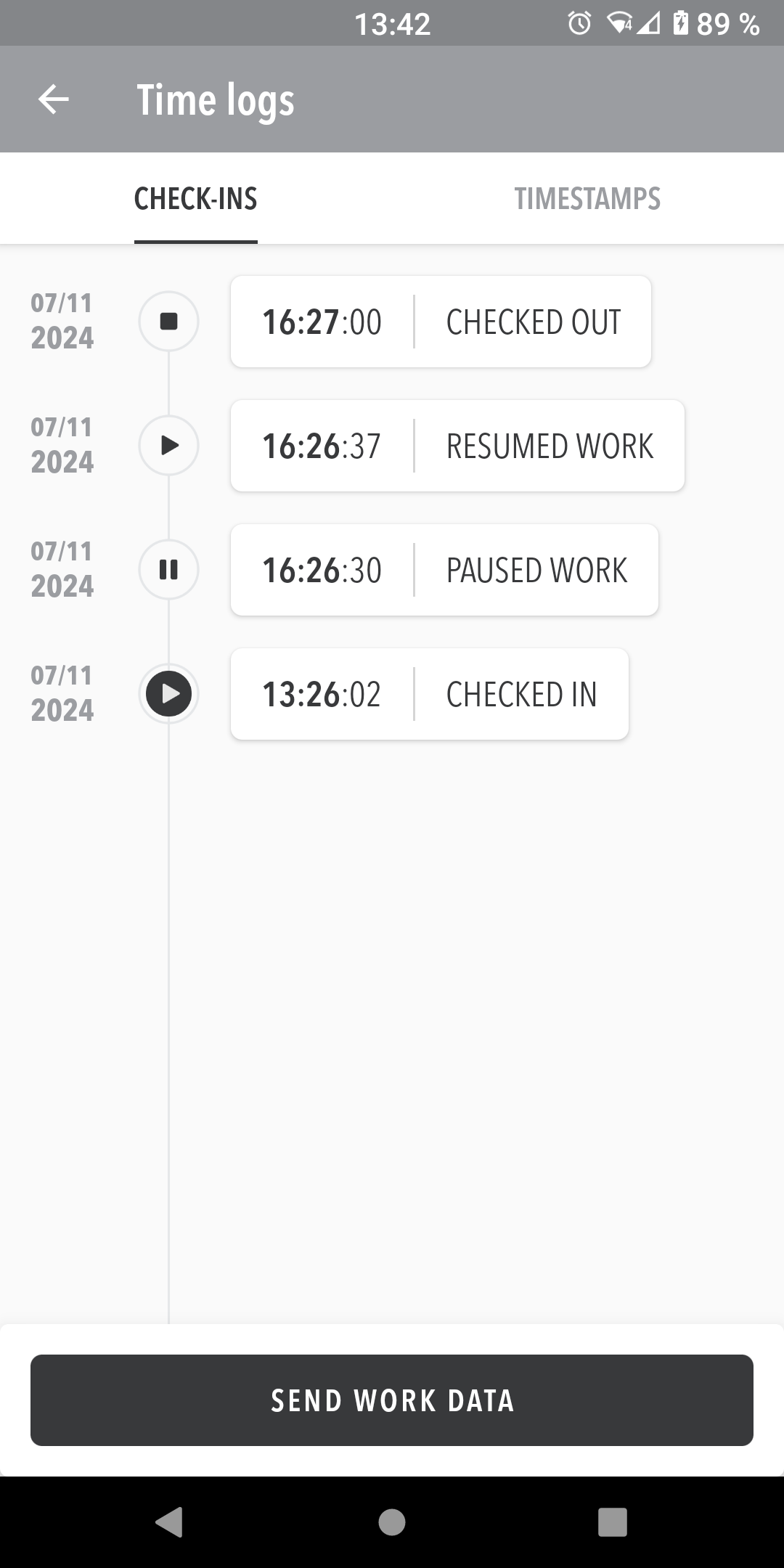Open the 16:26:37 Resumed Work entry
This screenshot has height=1568, width=784.
point(457,446)
